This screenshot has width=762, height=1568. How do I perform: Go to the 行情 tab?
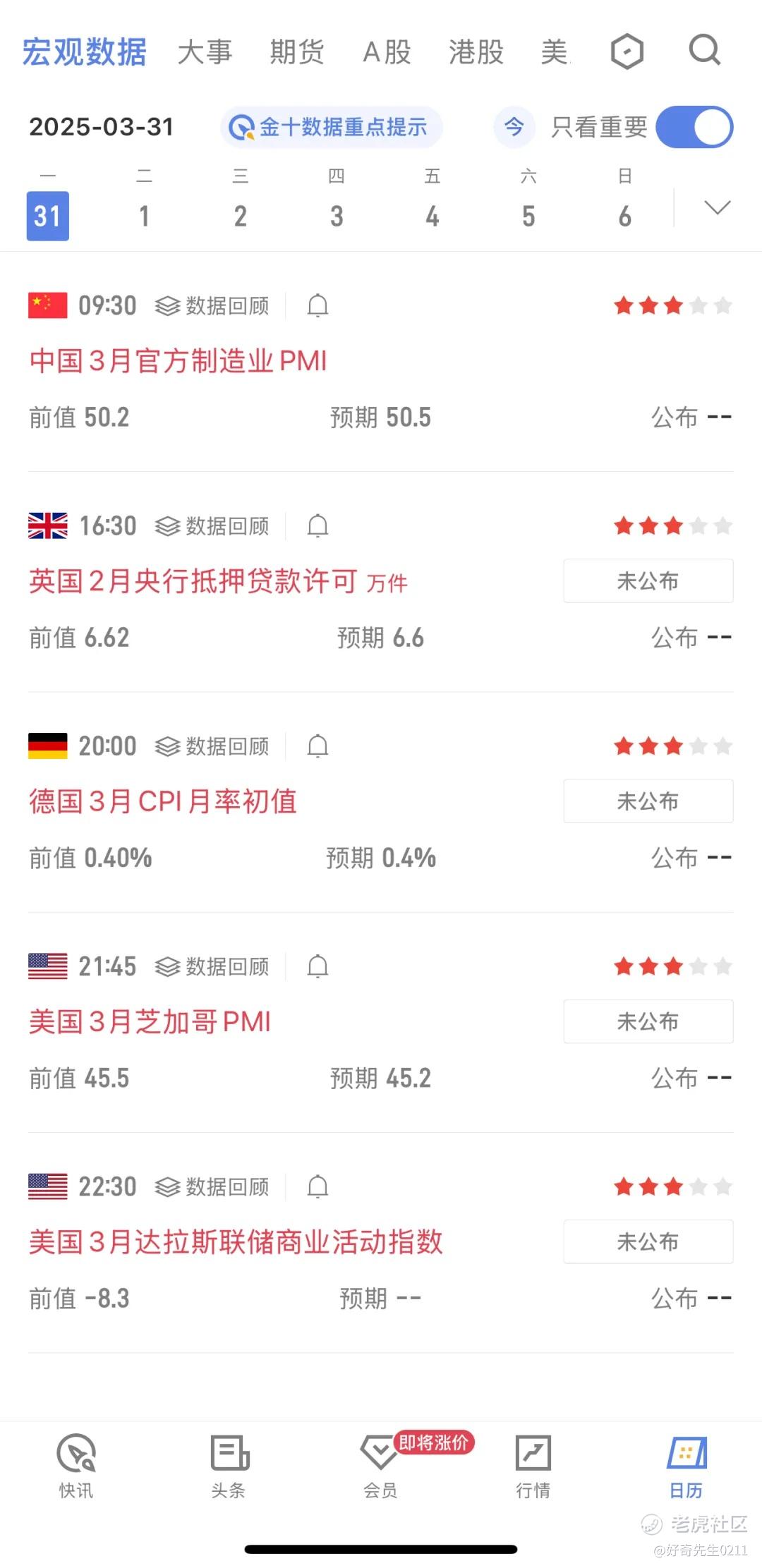[x=533, y=1466]
